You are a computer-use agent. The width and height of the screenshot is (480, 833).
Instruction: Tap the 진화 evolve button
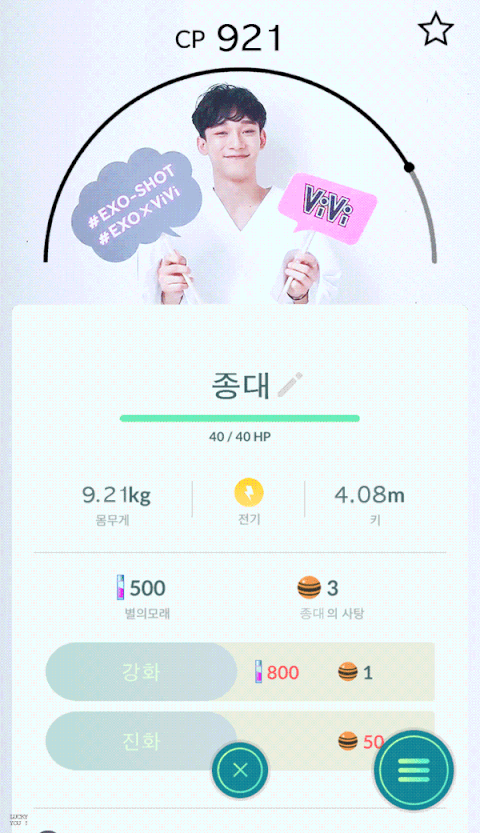[x=141, y=741]
